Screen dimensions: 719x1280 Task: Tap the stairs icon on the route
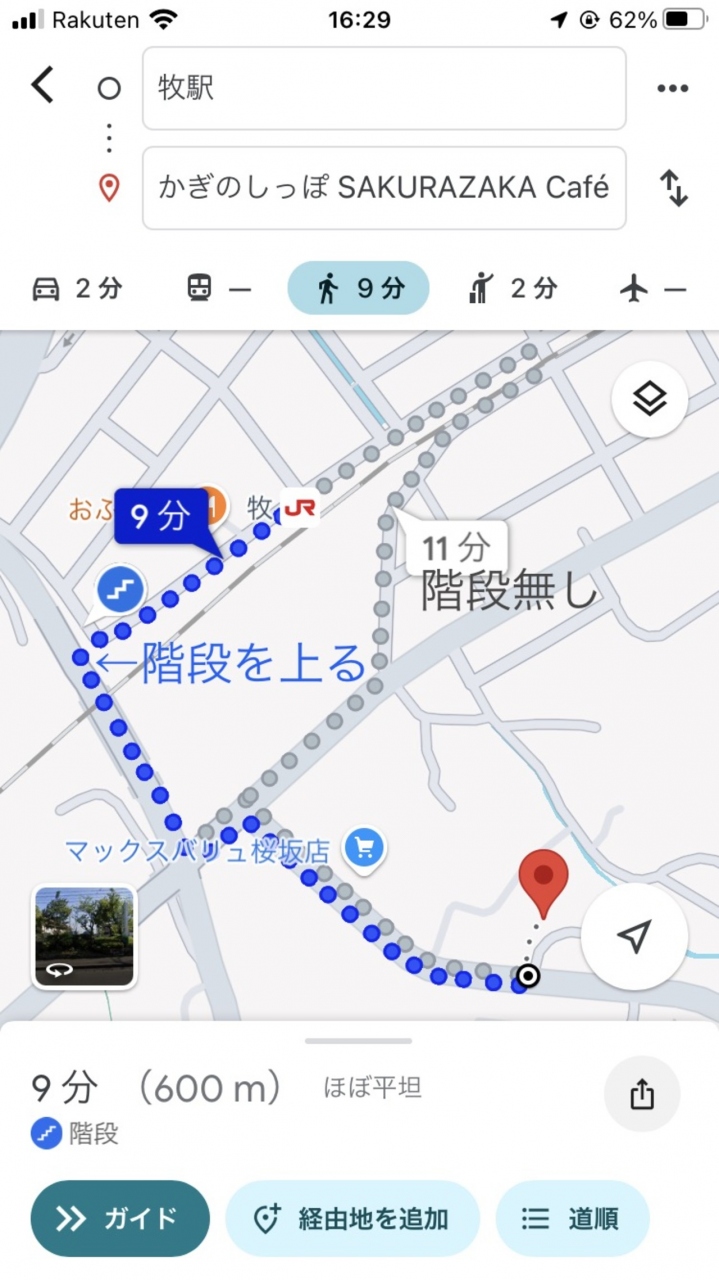coord(120,591)
